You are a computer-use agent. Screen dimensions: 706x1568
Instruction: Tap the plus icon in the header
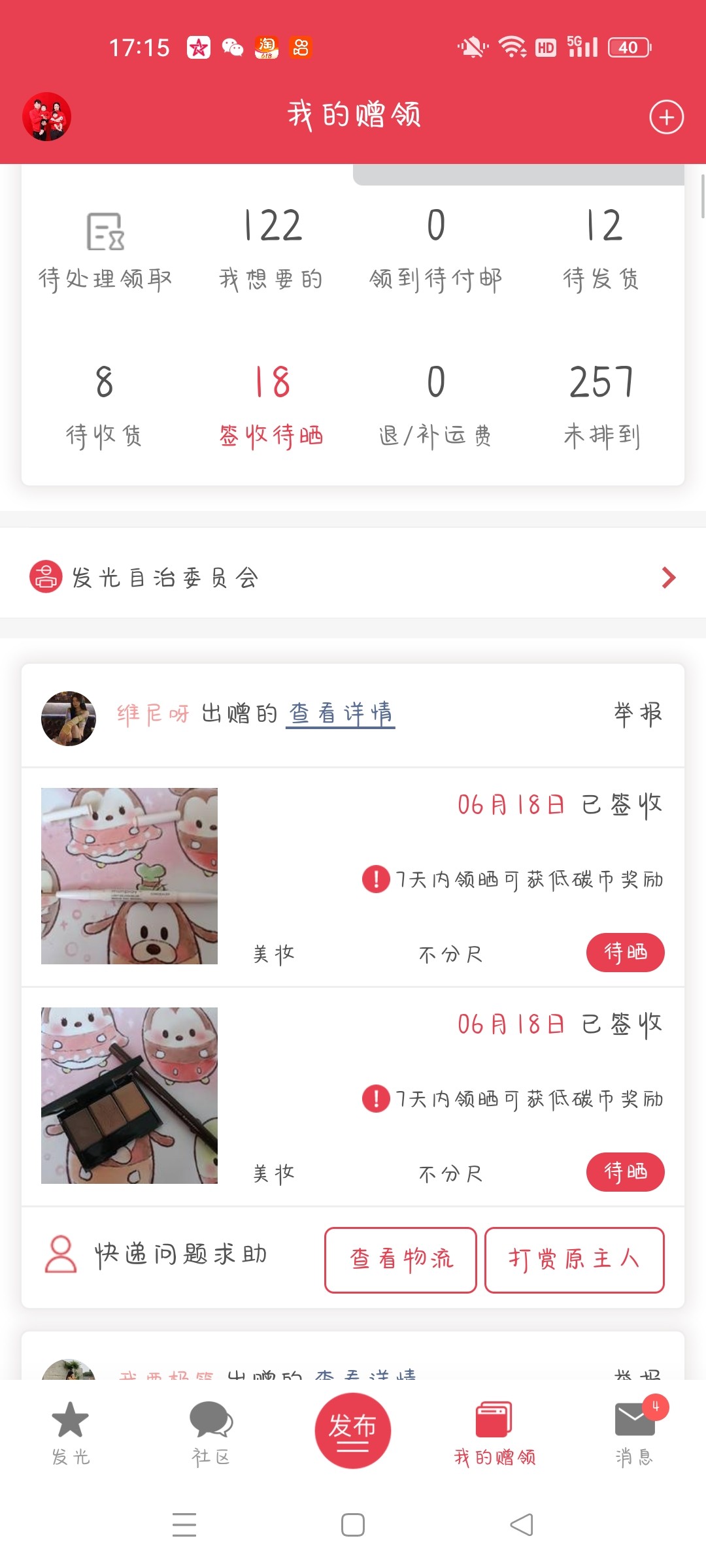click(x=666, y=118)
